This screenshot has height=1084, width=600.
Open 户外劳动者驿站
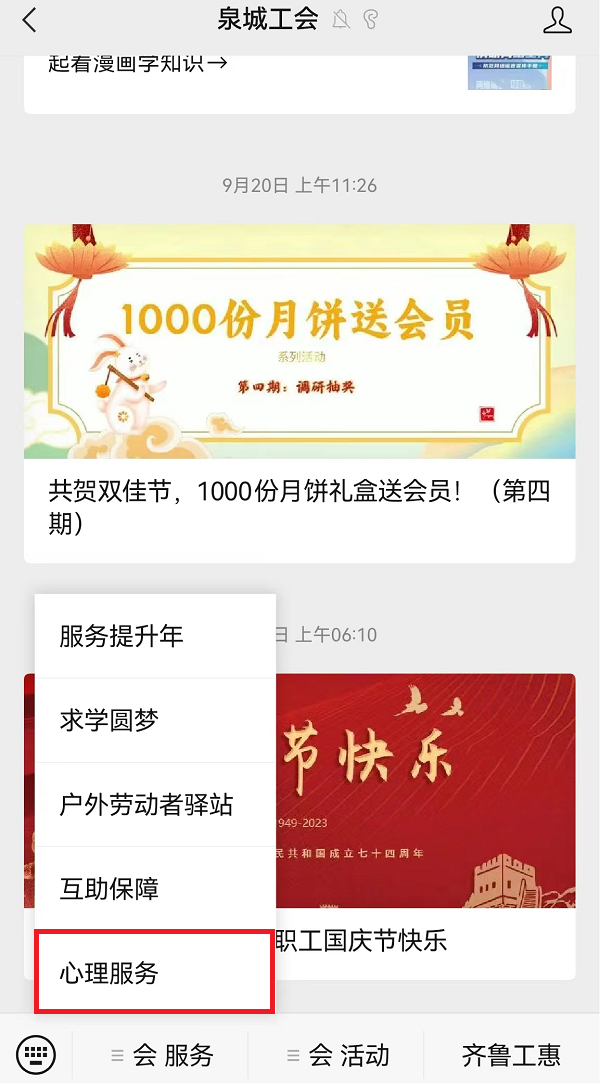155,804
